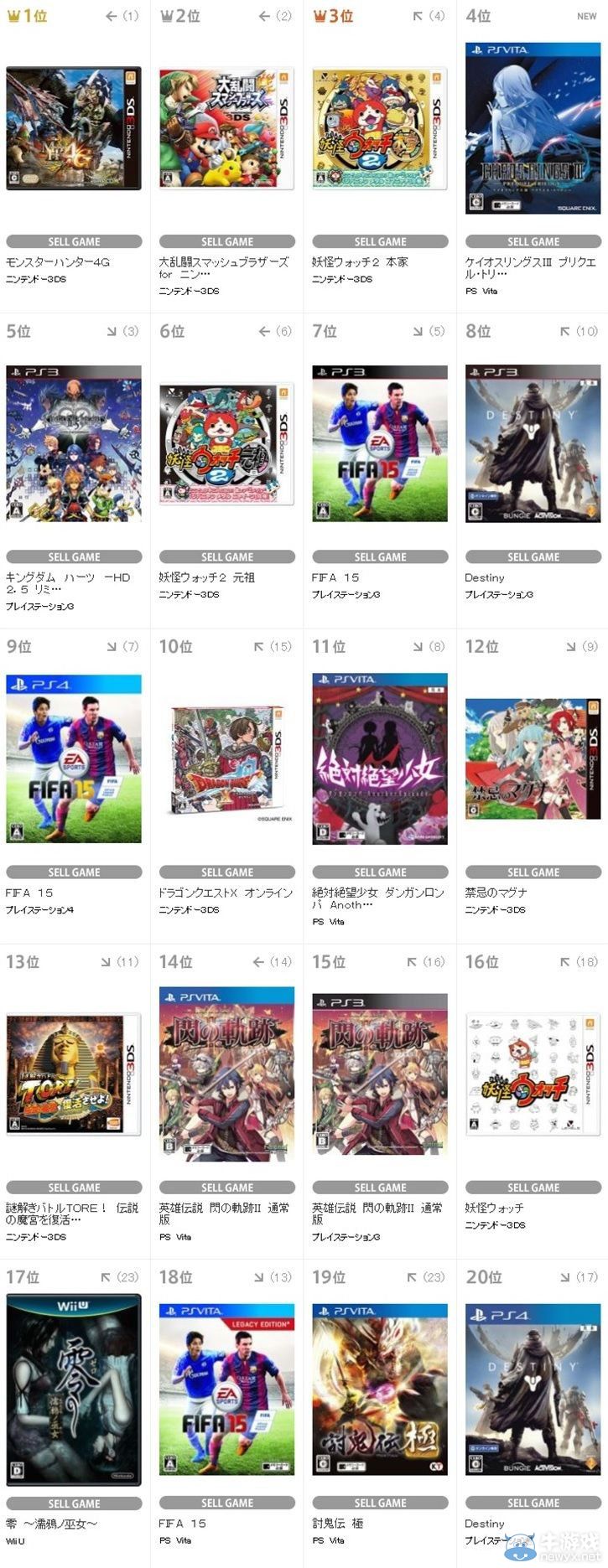Click the downward rank-change arrow beside 5位

[112, 331]
